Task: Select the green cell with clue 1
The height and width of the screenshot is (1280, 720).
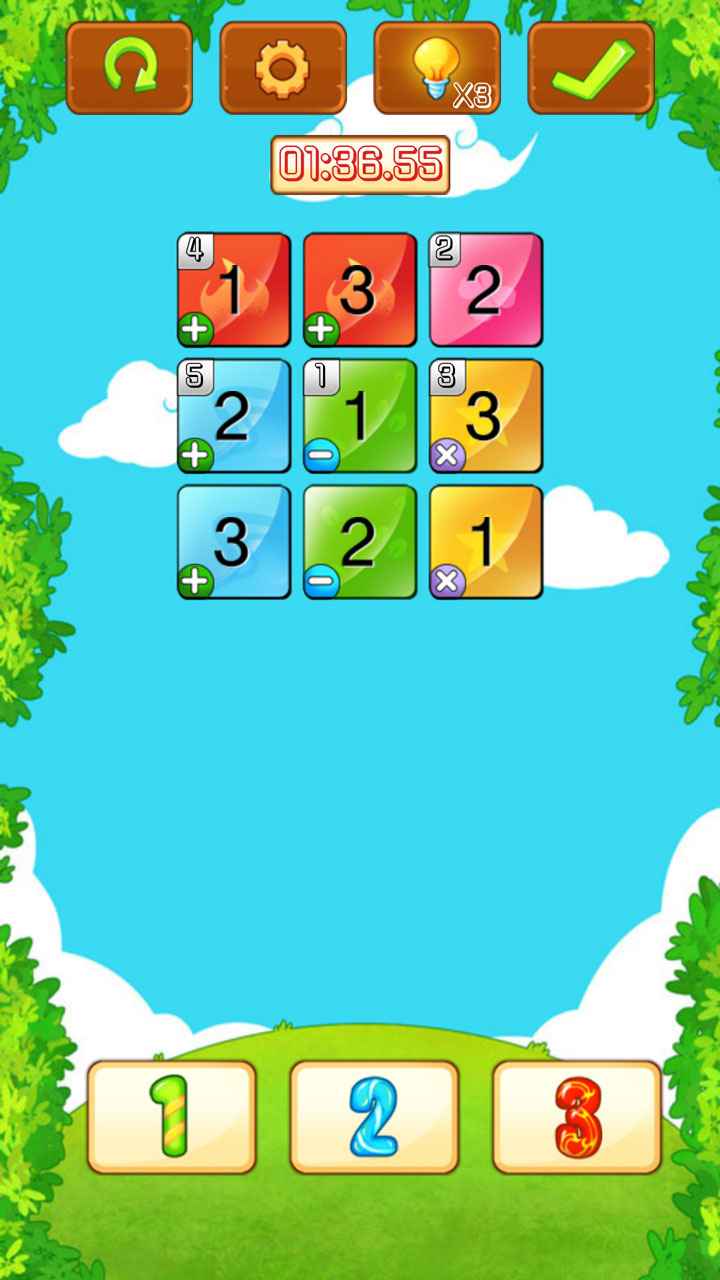Action: (360, 416)
